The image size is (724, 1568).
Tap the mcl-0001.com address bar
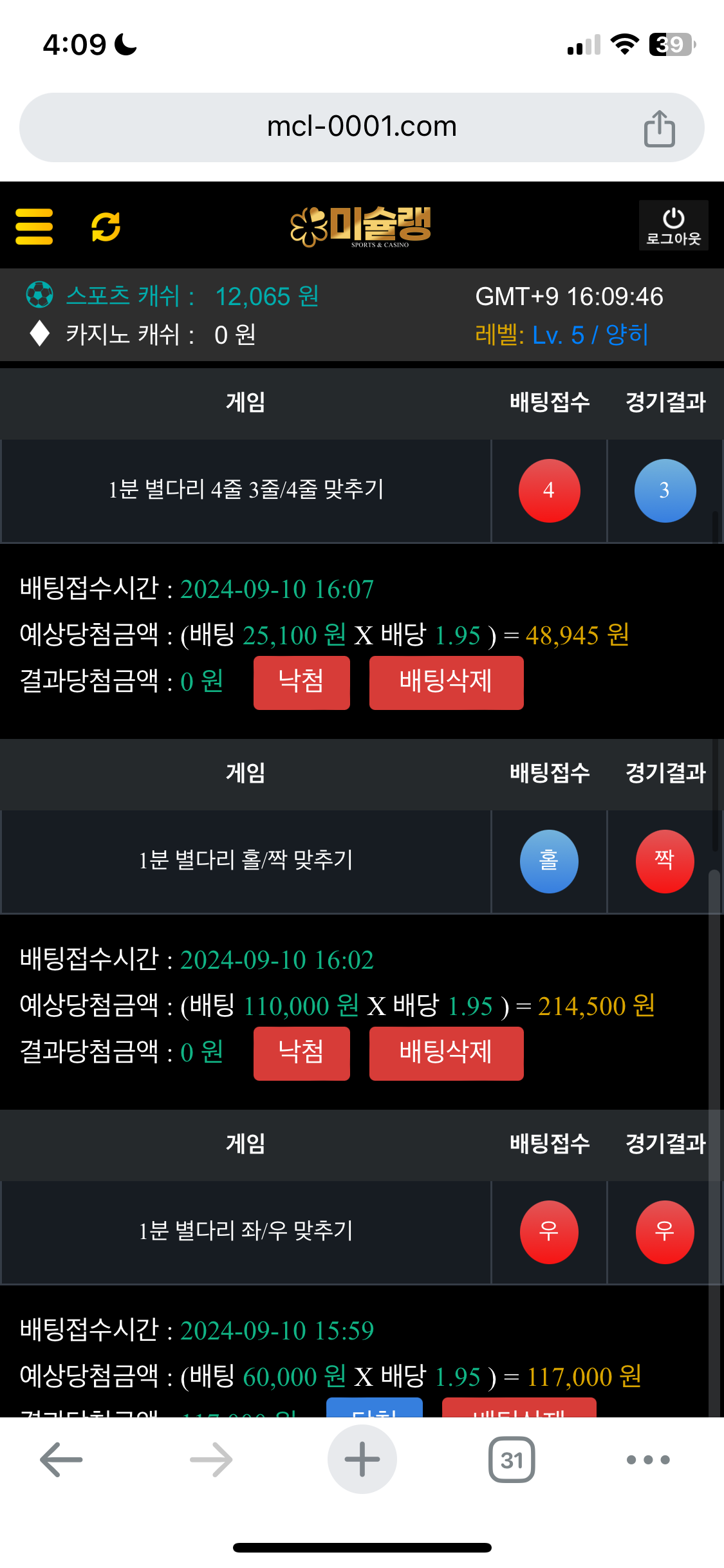click(x=362, y=127)
